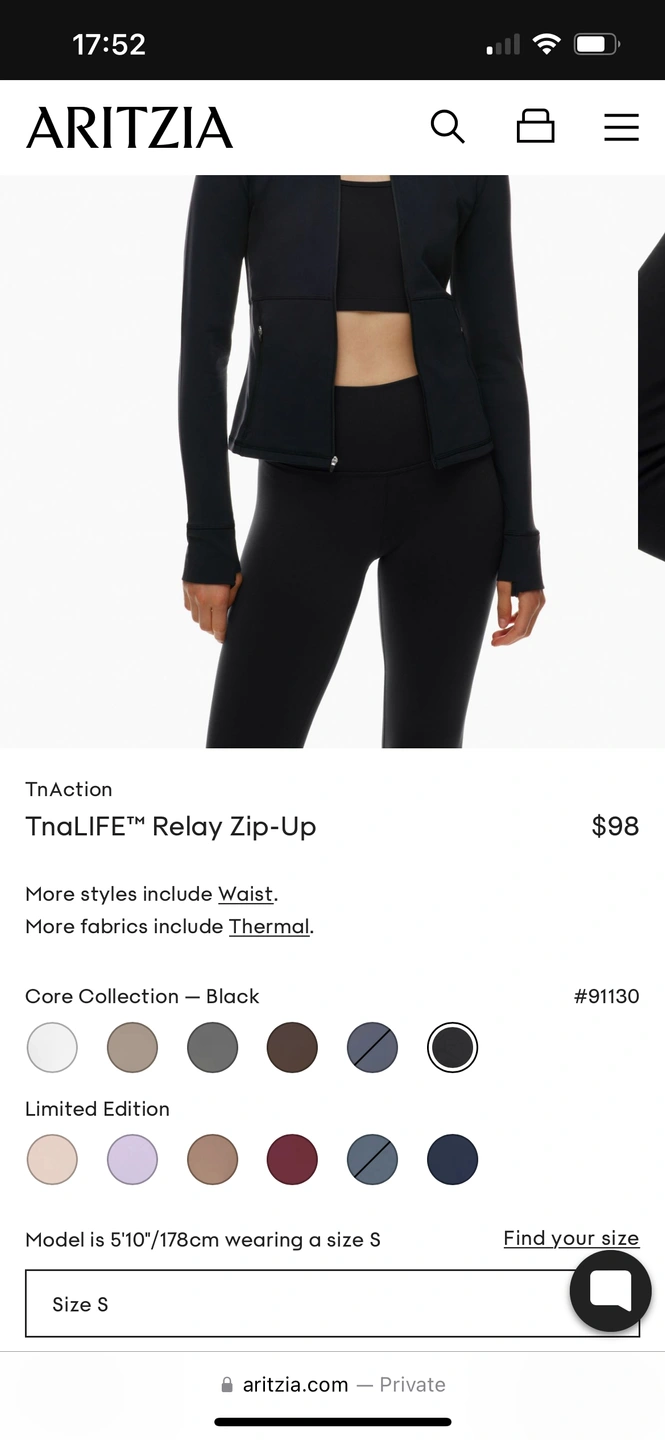Open the live chat bubble
The image size is (665, 1440).
point(610,1290)
